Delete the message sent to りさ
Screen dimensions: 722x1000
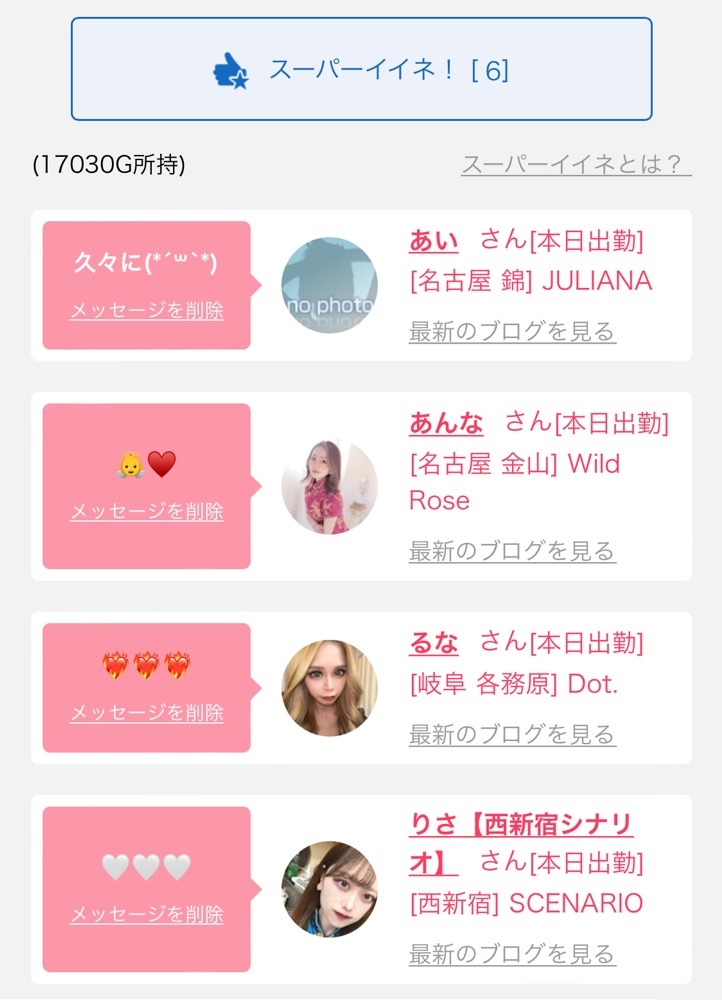tap(147, 915)
